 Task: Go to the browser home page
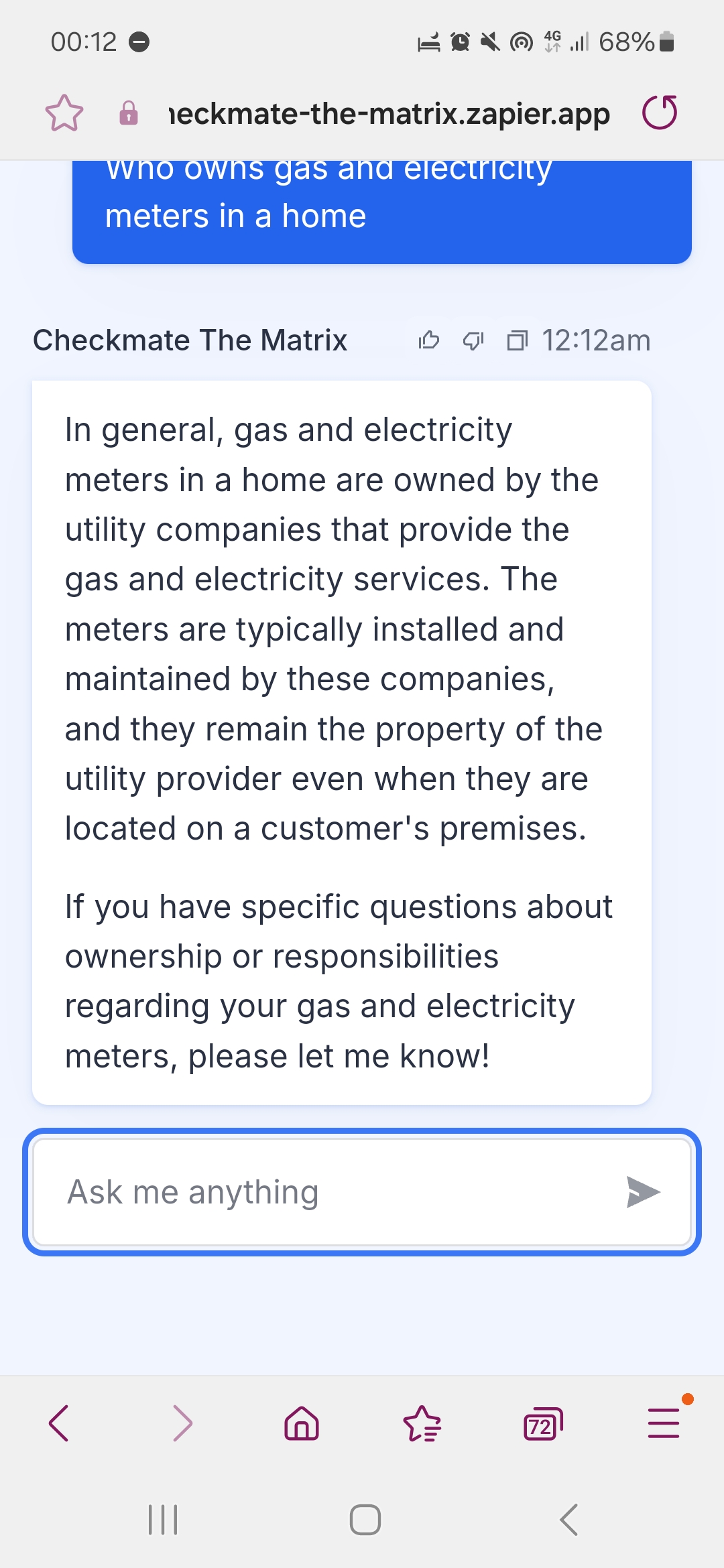pyautogui.click(x=301, y=1423)
